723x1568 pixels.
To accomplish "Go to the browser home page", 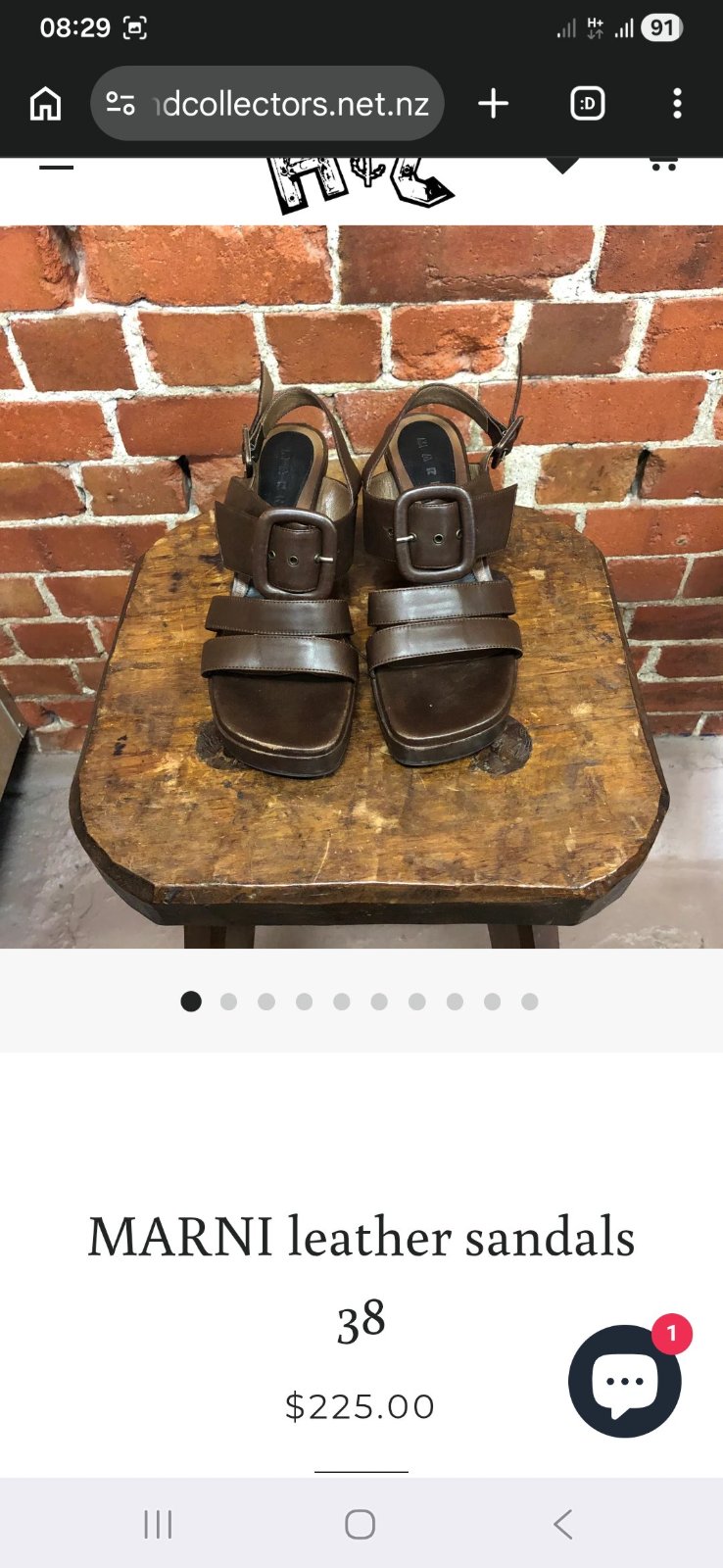I will (45, 103).
